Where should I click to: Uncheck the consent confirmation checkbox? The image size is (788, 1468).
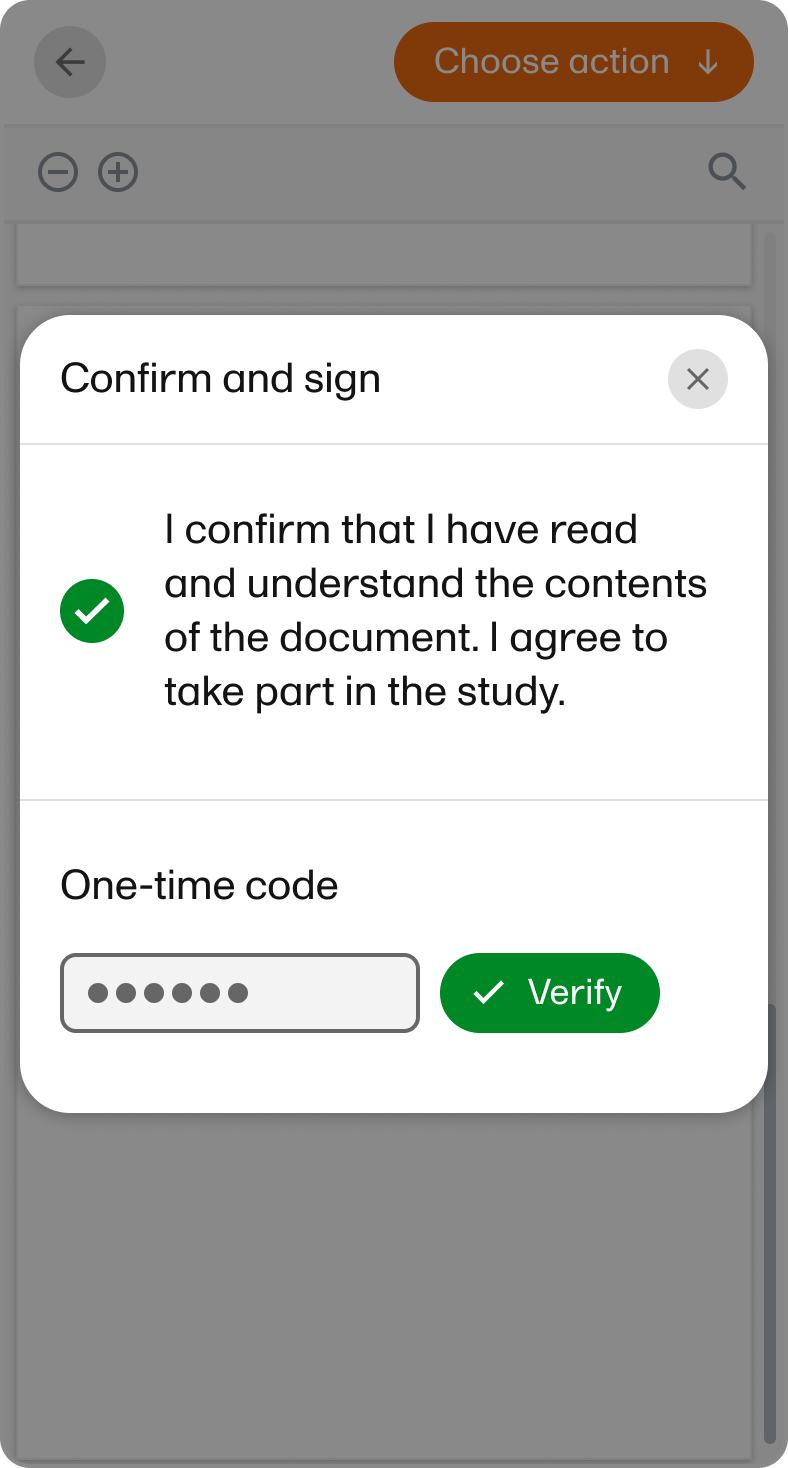(92, 611)
